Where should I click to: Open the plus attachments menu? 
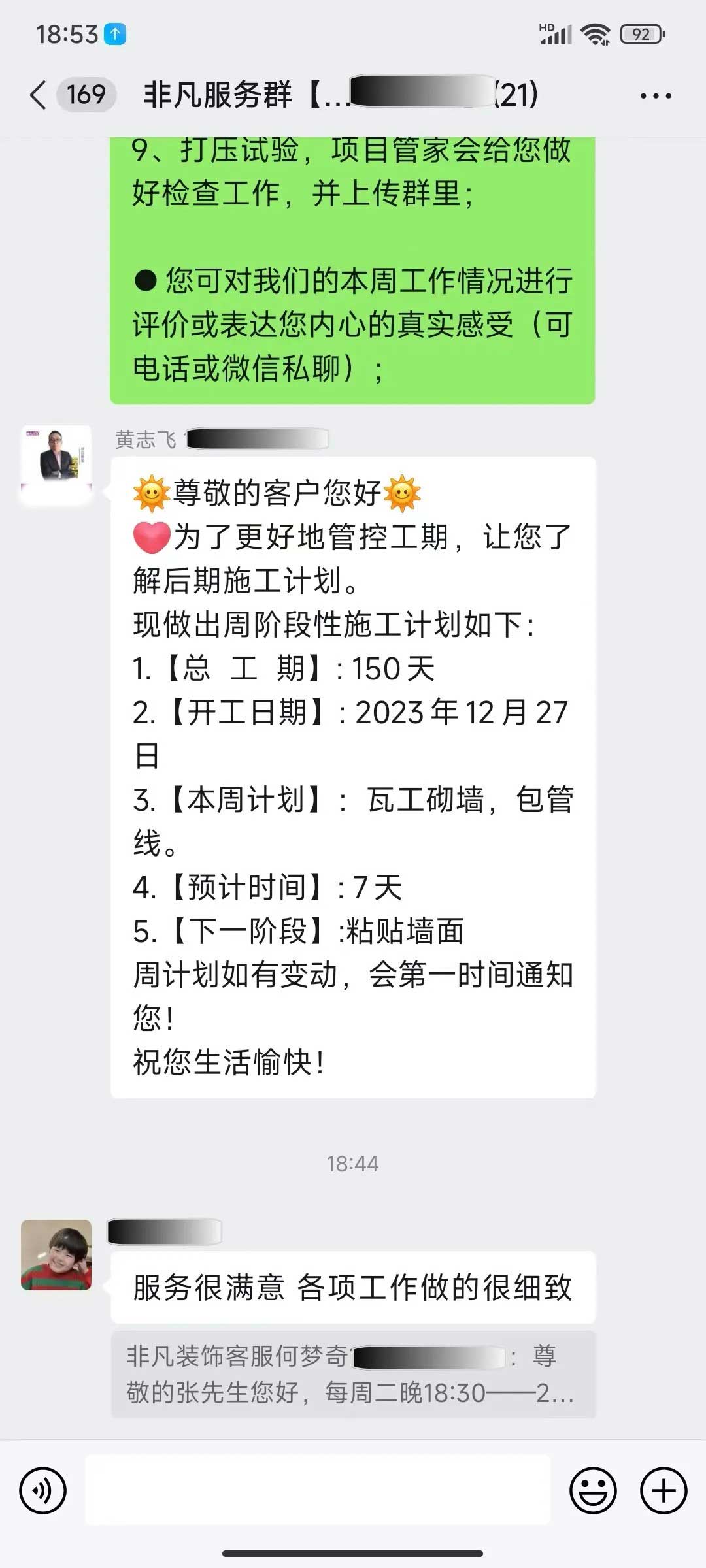click(664, 1491)
